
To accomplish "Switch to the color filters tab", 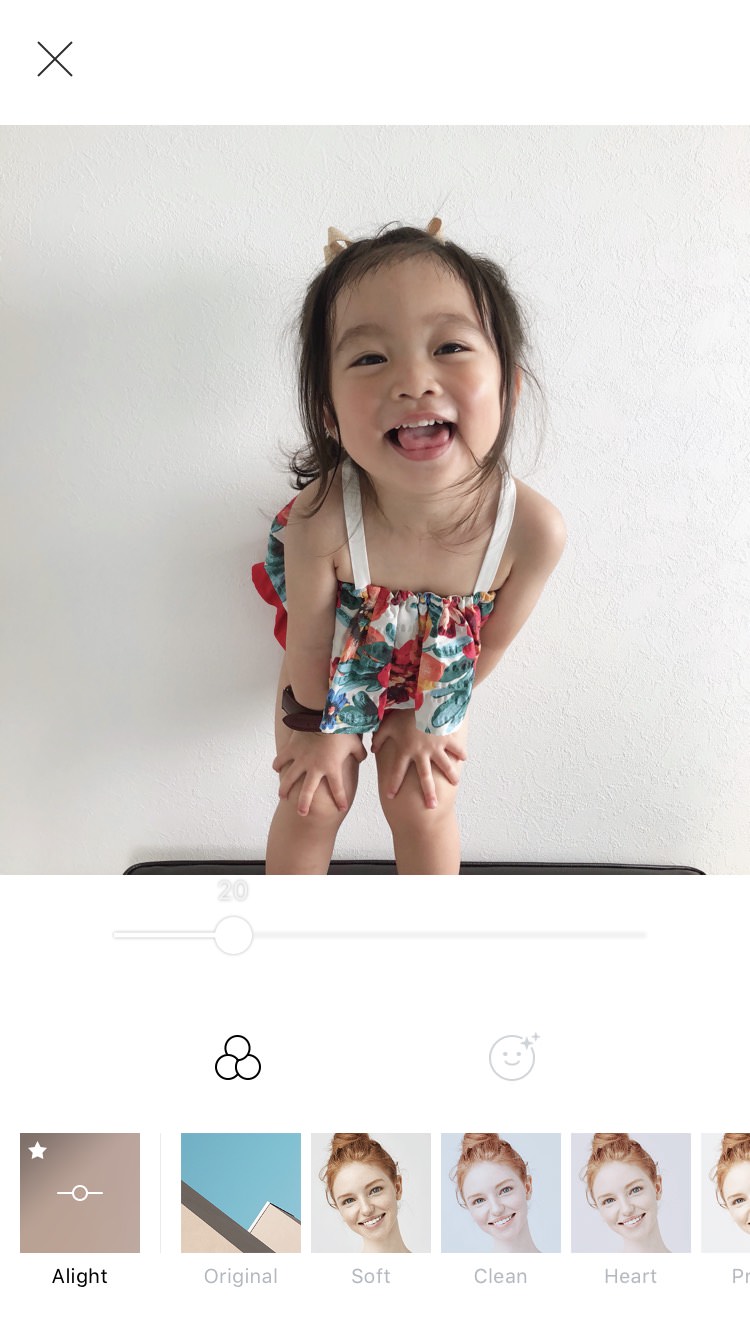I will (x=238, y=1058).
